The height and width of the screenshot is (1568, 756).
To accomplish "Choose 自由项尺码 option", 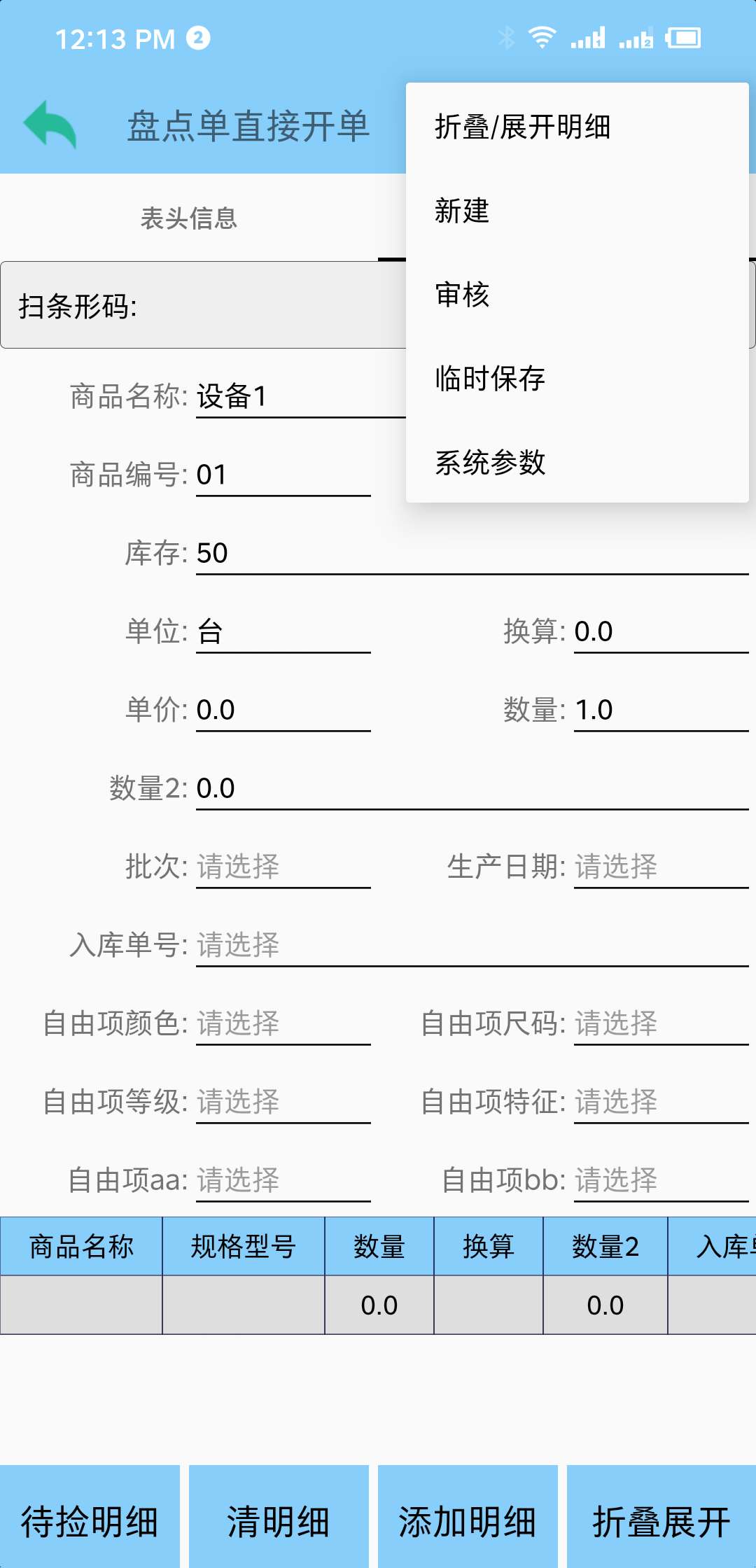I will (x=661, y=1024).
